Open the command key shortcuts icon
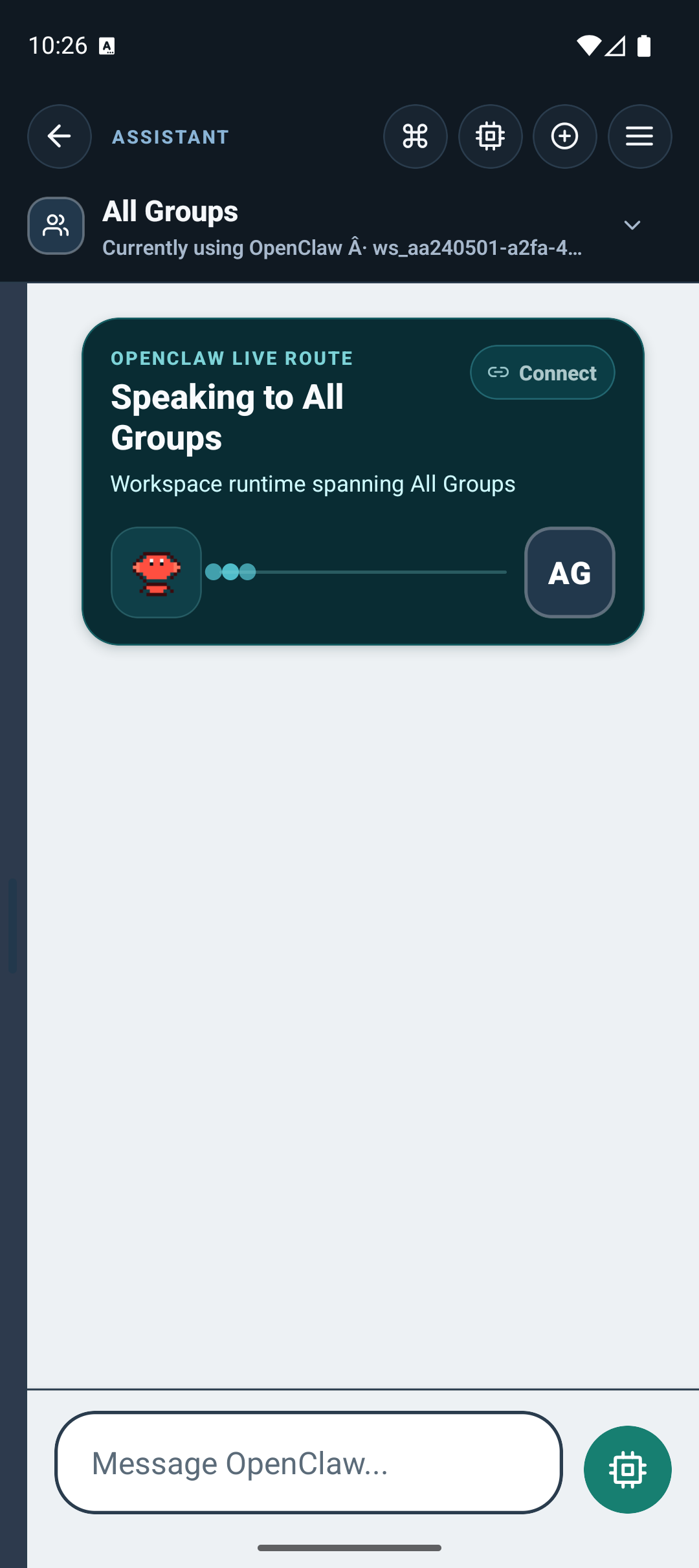699x1568 pixels. coord(416,136)
